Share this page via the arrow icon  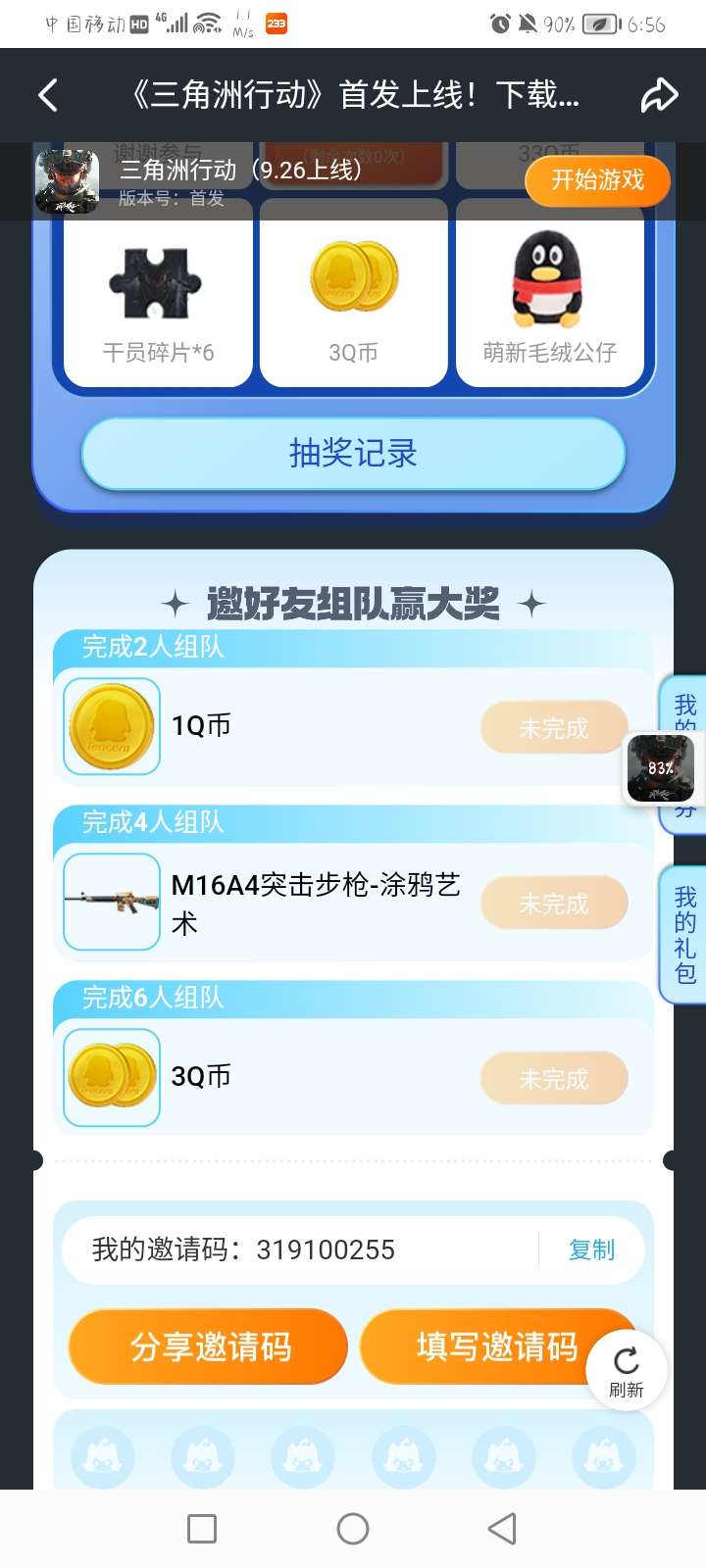pos(659,95)
